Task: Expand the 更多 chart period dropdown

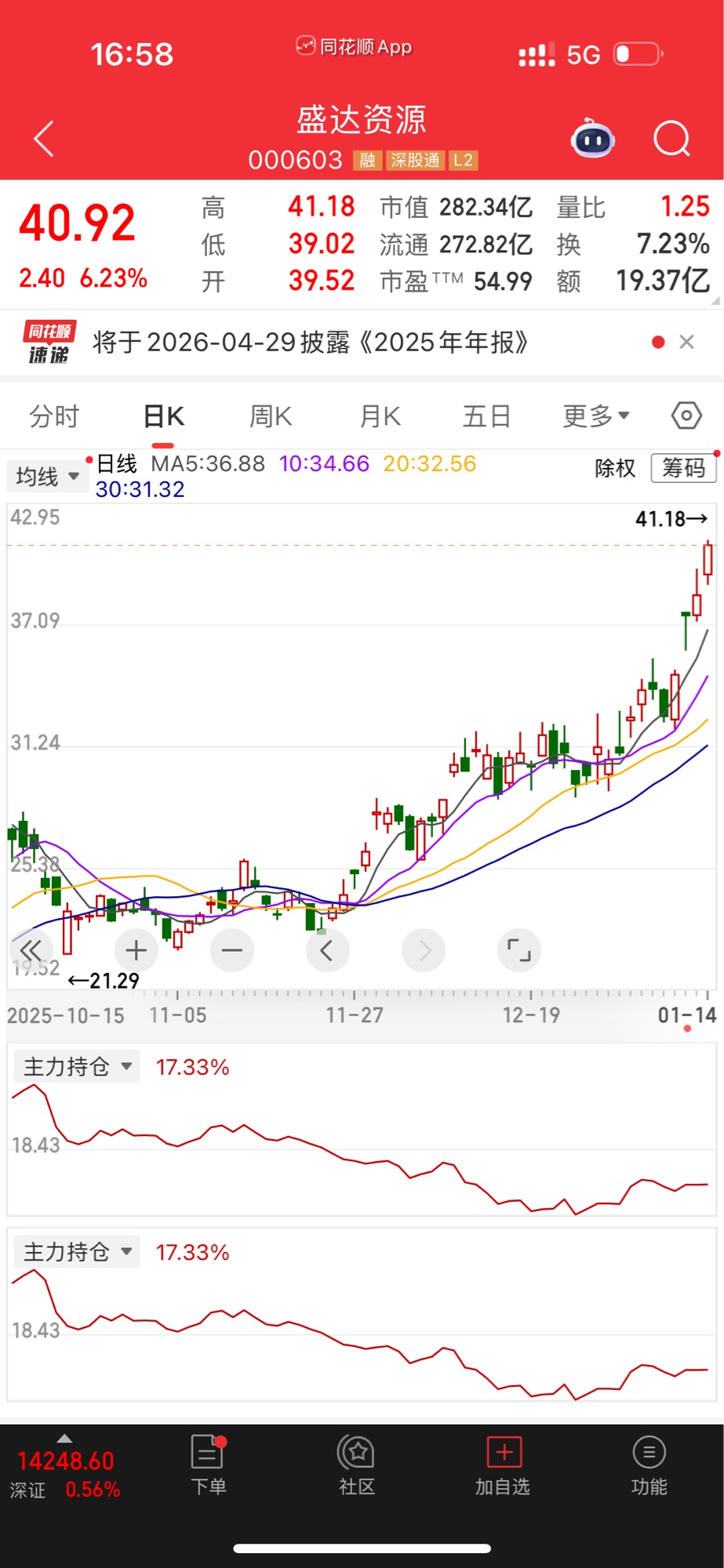Action: [595, 416]
